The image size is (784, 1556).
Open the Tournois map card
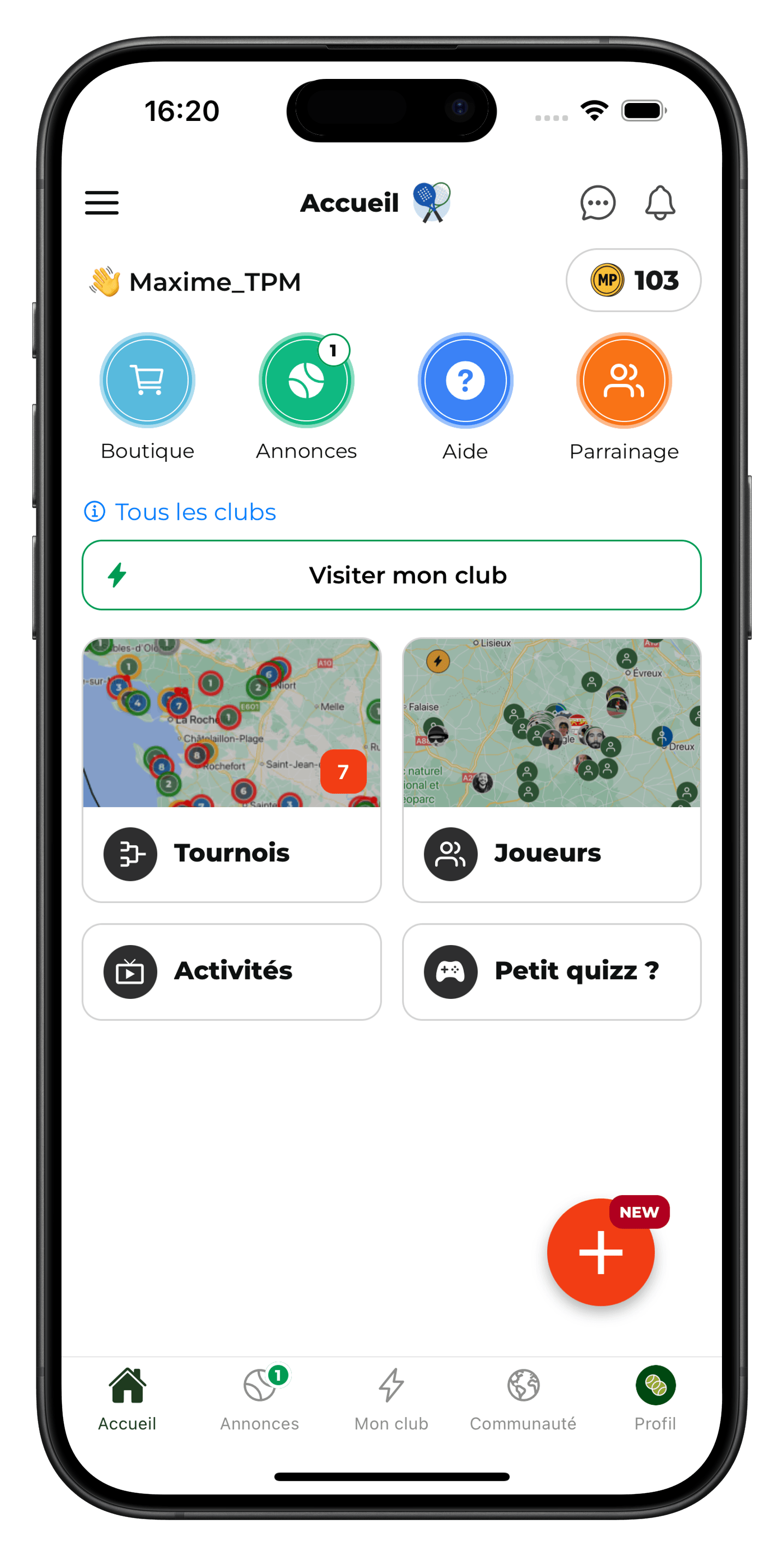tap(231, 770)
